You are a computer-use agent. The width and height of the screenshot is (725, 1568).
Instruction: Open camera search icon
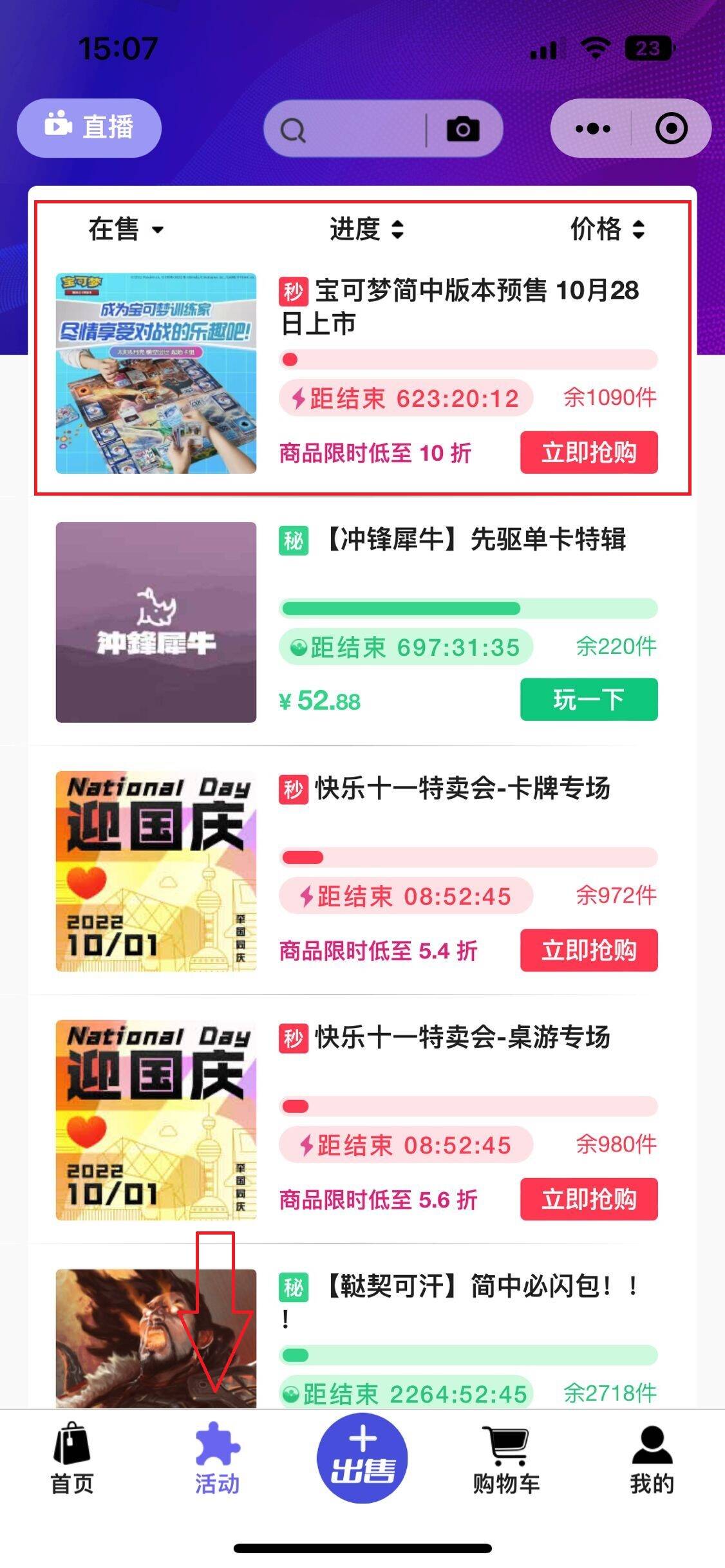pyautogui.click(x=463, y=129)
